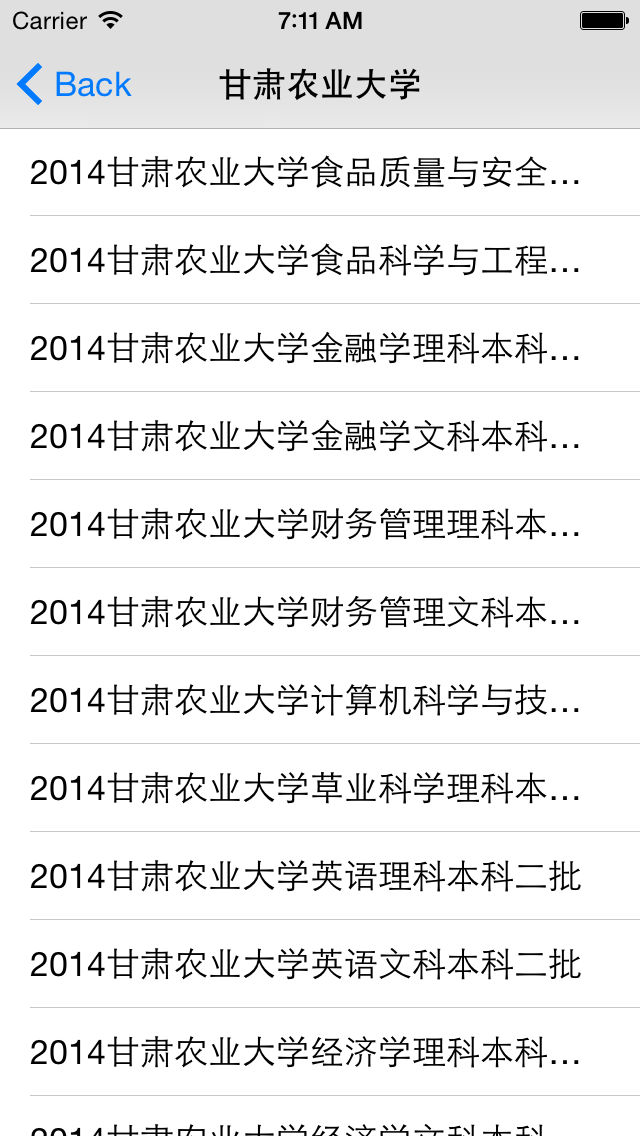The height and width of the screenshot is (1136, 640).
Task: Select 金融学文科本科 row
Action: coord(320,436)
